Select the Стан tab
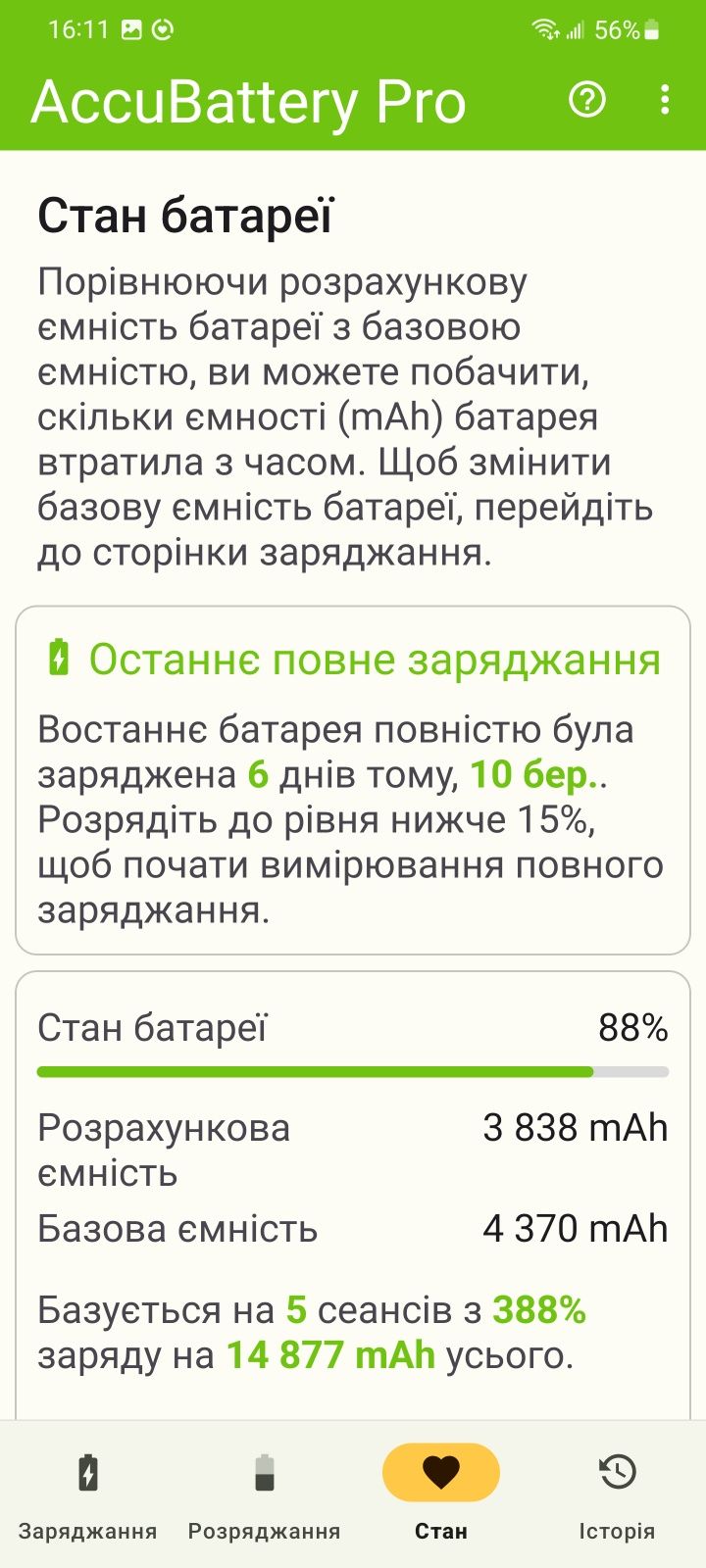The width and height of the screenshot is (706, 1568). click(x=440, y=1493)
